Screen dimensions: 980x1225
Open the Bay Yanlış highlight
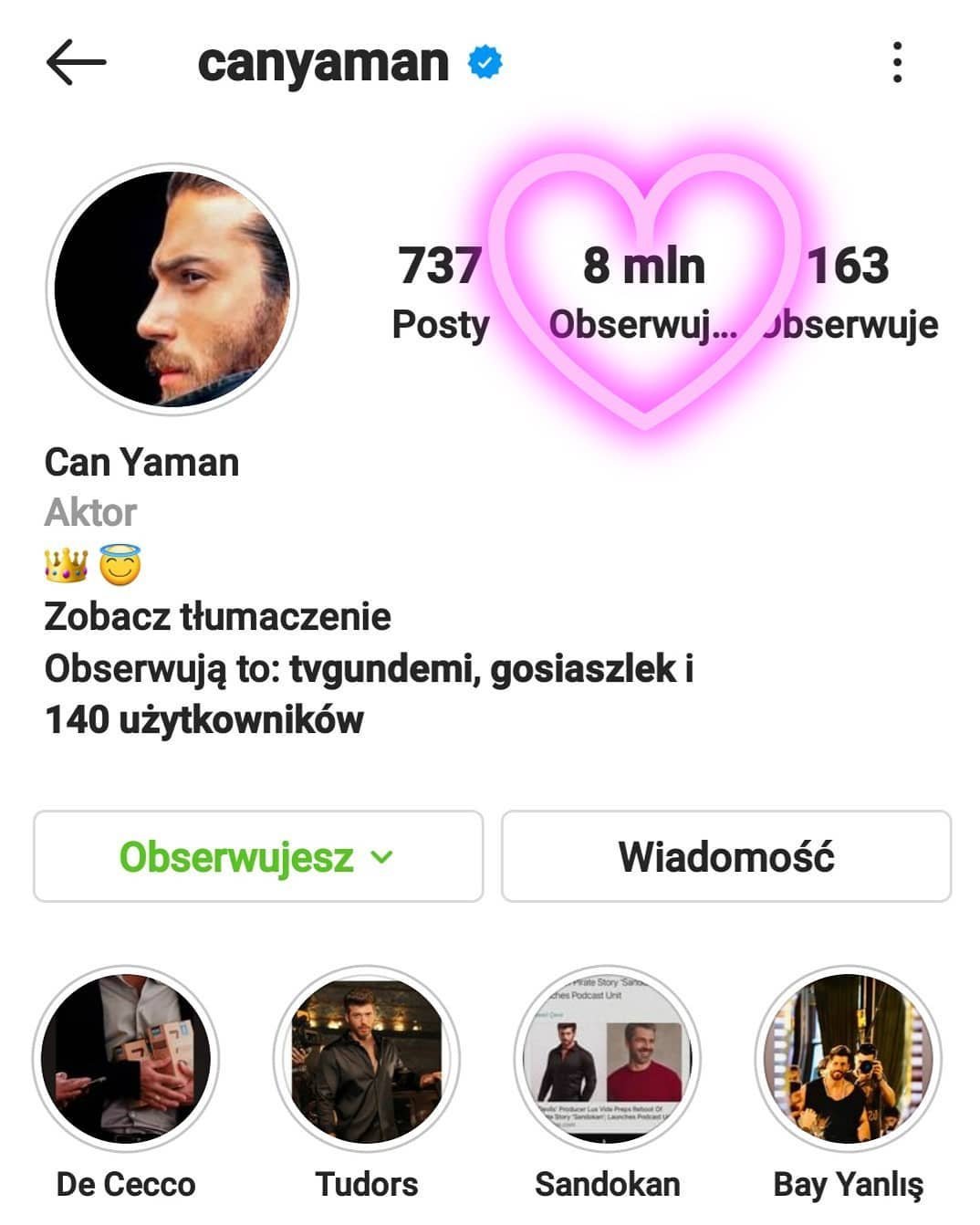[849, 1059]
